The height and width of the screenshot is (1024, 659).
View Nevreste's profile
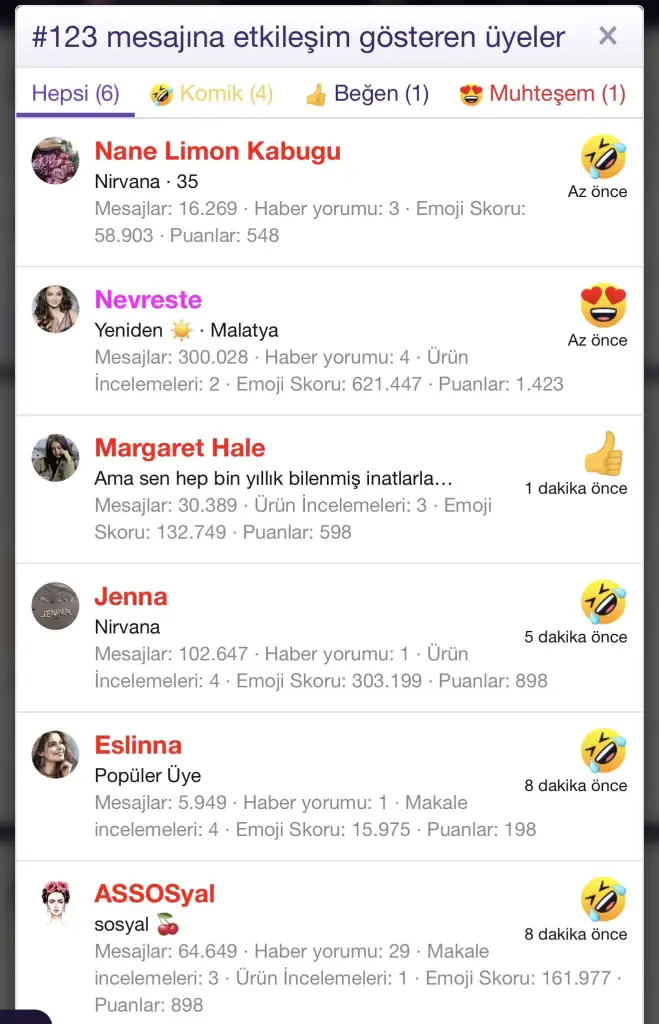point(148,300)
